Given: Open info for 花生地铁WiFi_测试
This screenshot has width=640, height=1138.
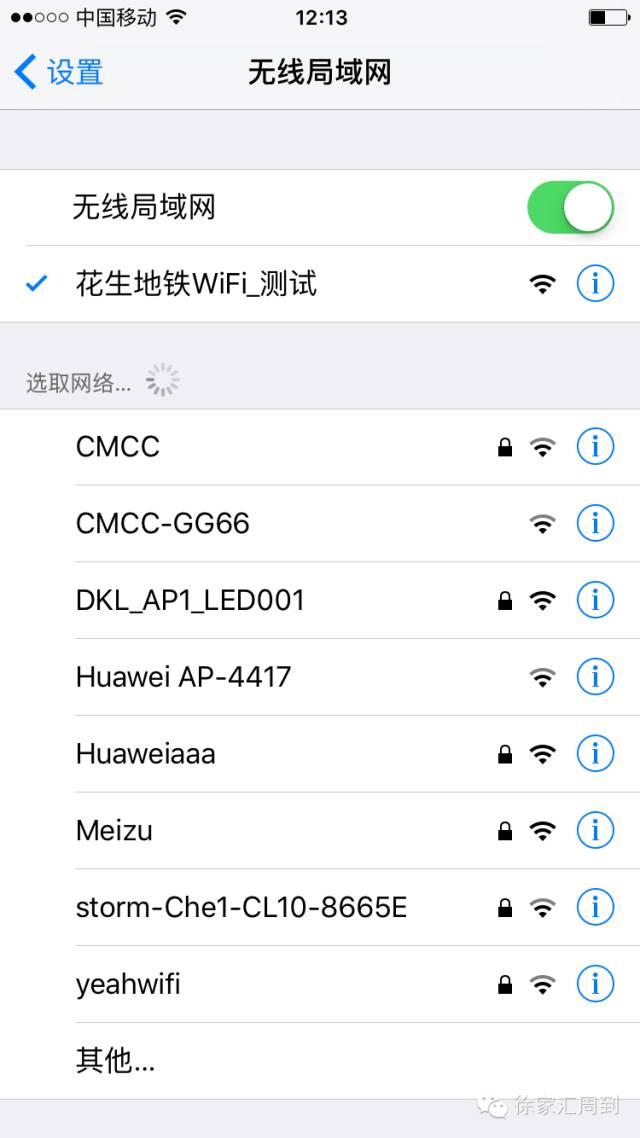Looking at the screenshot, I should coord(595,284).
